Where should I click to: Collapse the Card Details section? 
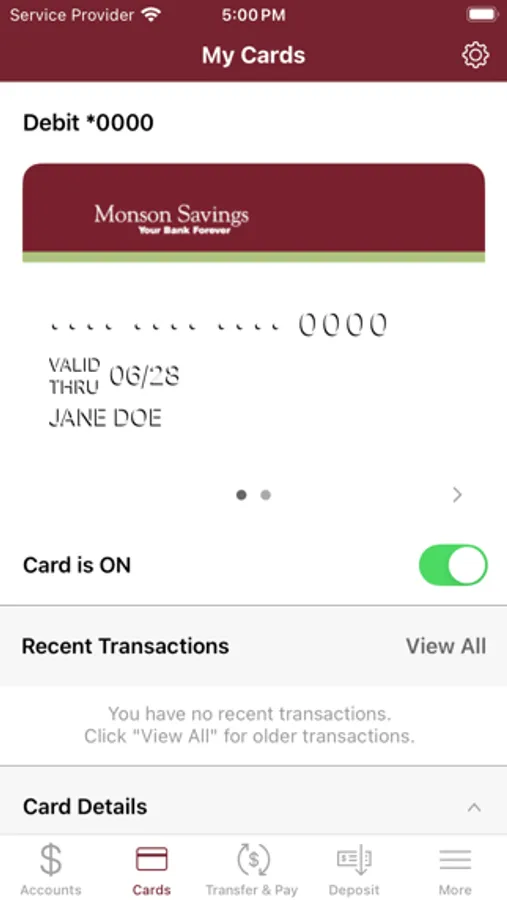[x=474, y=808]
